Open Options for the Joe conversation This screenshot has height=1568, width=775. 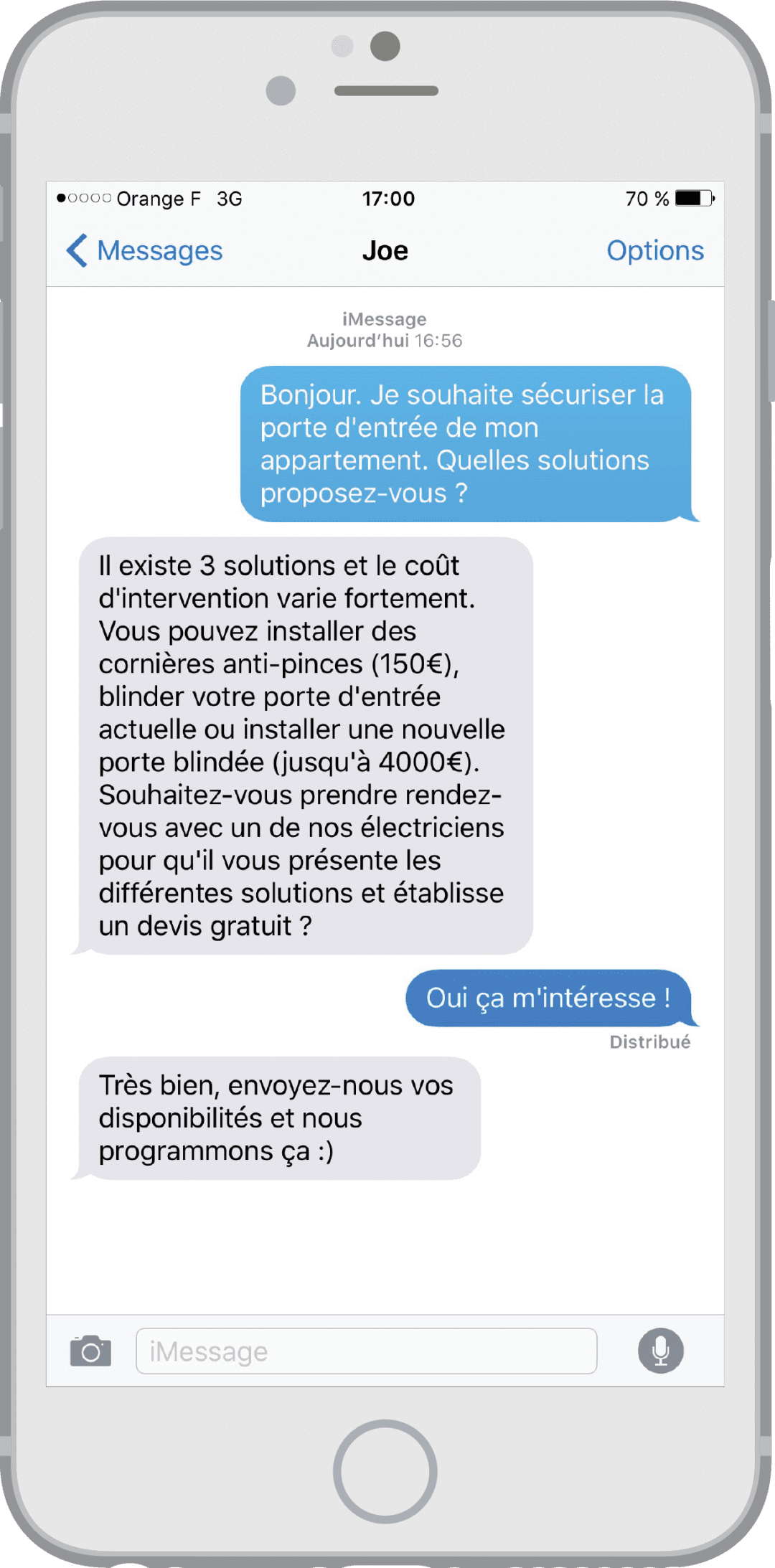[x=655, y=250]
